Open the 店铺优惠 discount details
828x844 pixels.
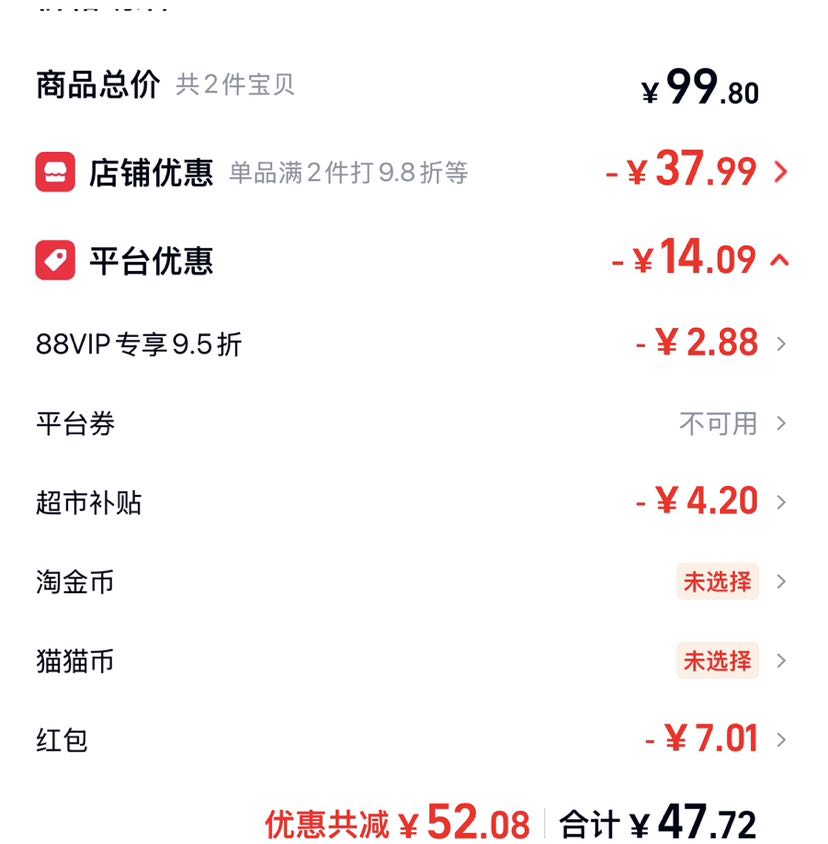[412, 172]
